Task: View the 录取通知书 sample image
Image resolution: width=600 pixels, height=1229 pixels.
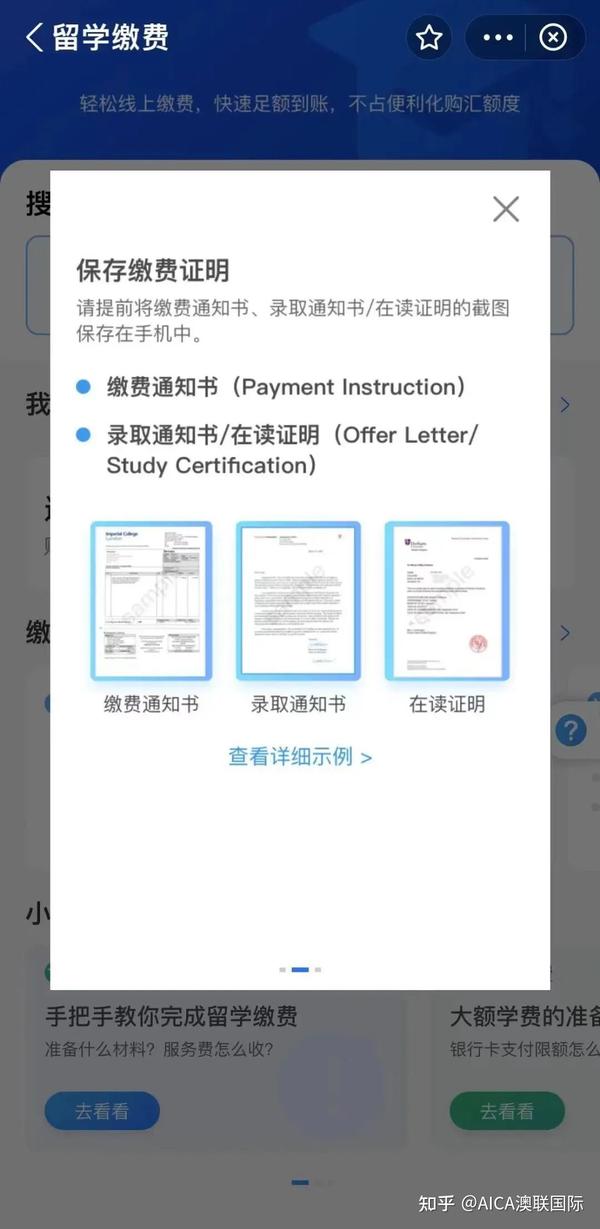Action: [298, 601]
